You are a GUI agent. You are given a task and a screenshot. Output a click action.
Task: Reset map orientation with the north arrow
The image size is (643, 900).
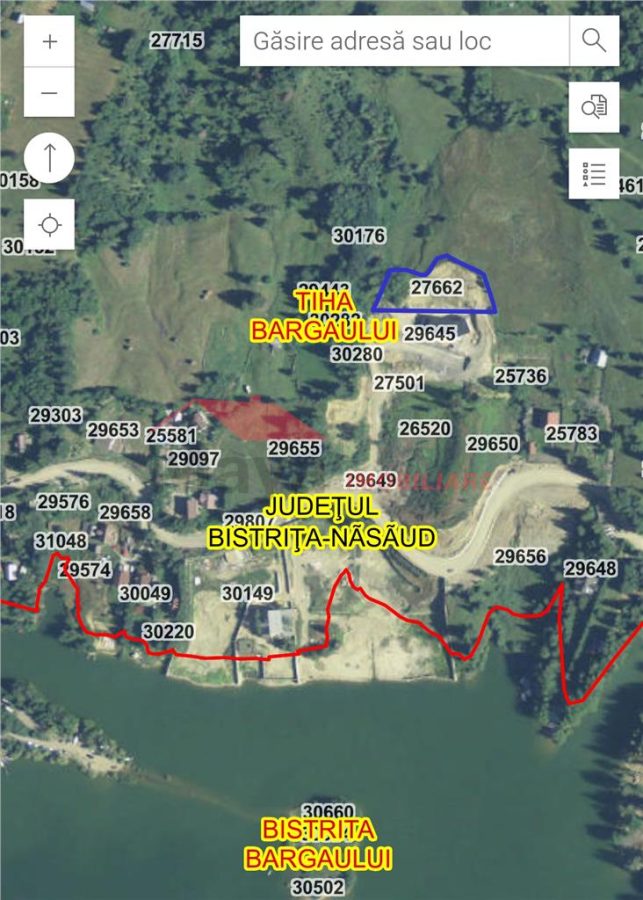click(49, 158)
